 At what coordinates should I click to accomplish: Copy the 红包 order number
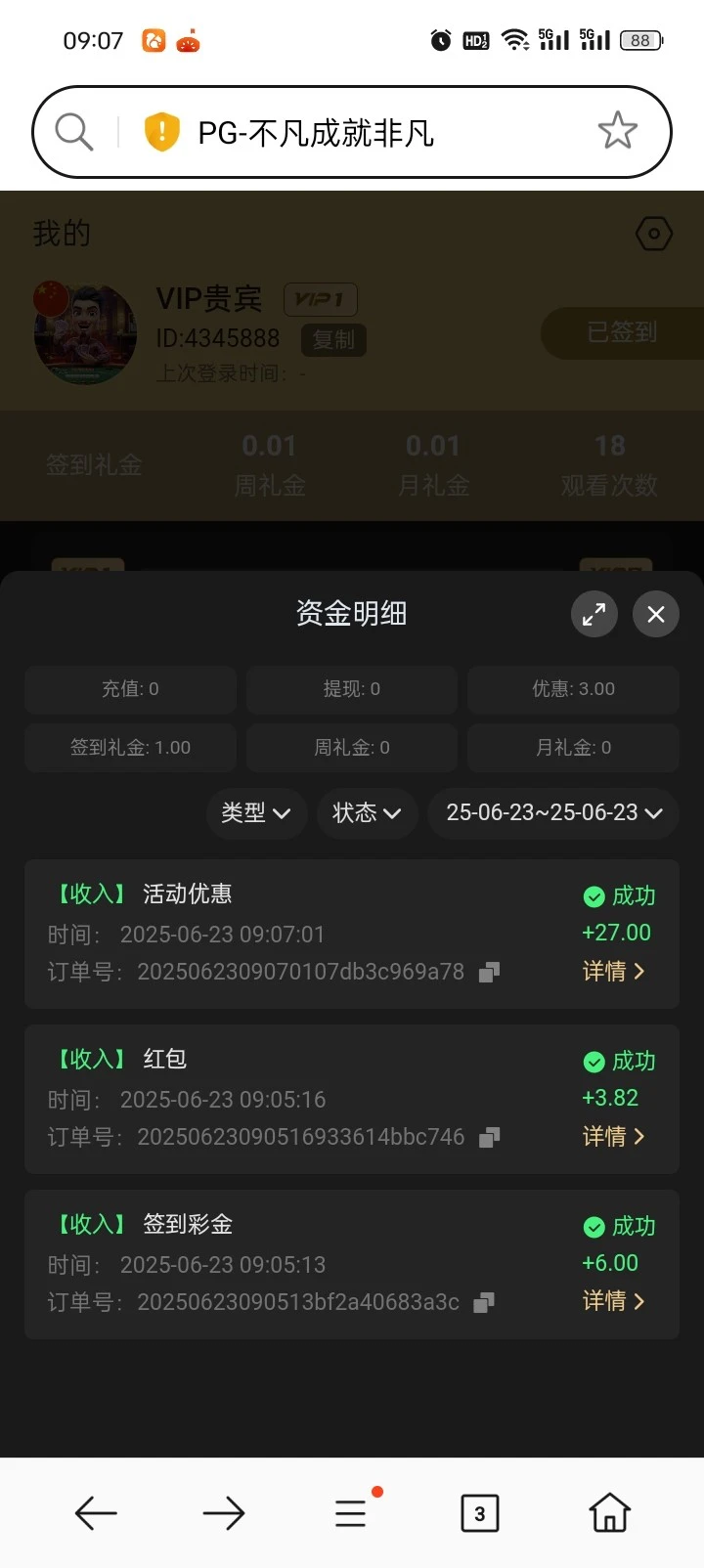[488, 1136]
